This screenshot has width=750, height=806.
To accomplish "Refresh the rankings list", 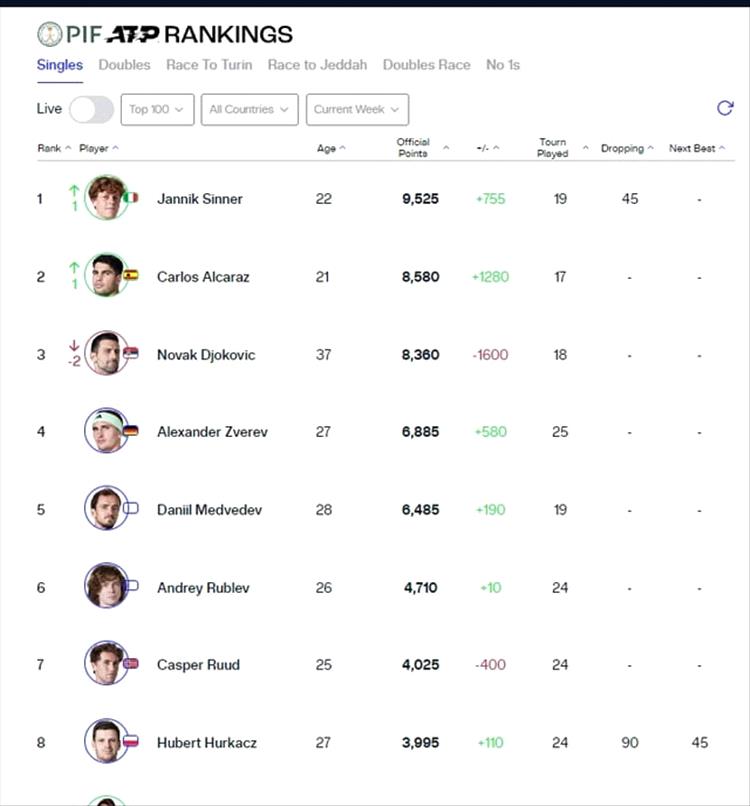I will click(x=725, y=109).
